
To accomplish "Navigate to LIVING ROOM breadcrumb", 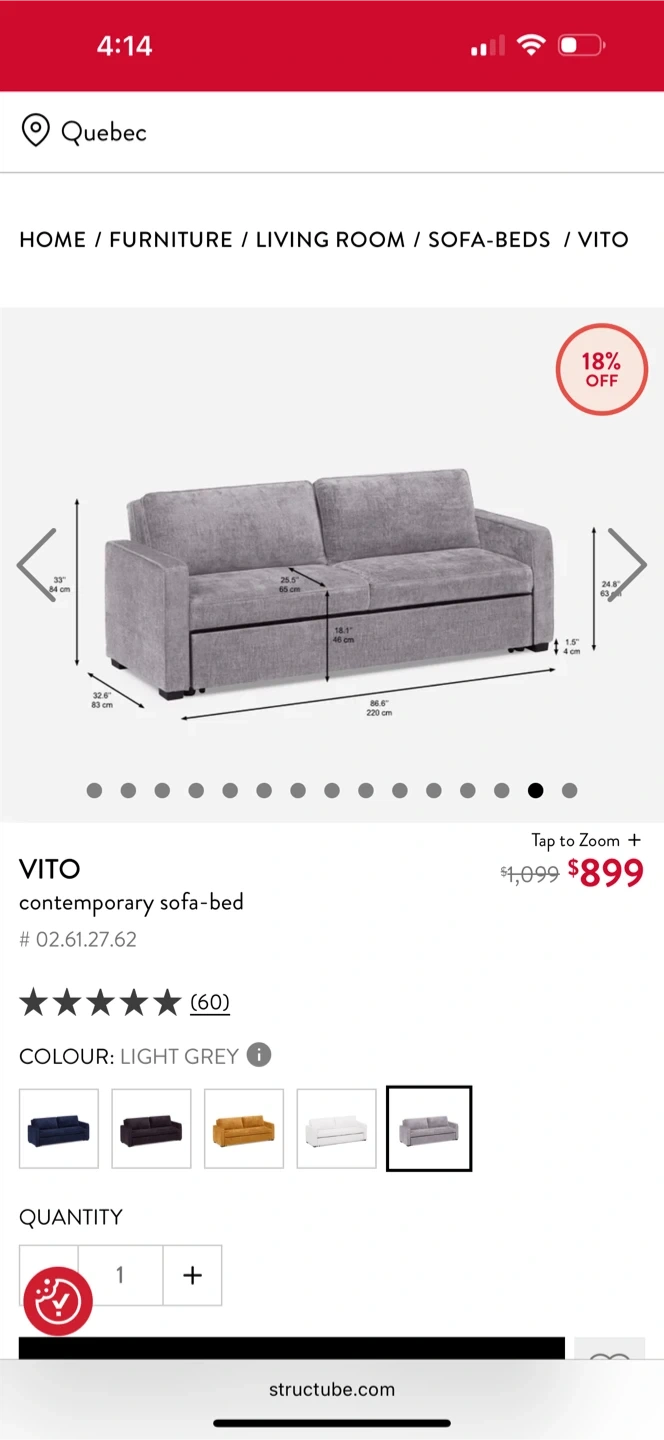I will pos(330,240).
